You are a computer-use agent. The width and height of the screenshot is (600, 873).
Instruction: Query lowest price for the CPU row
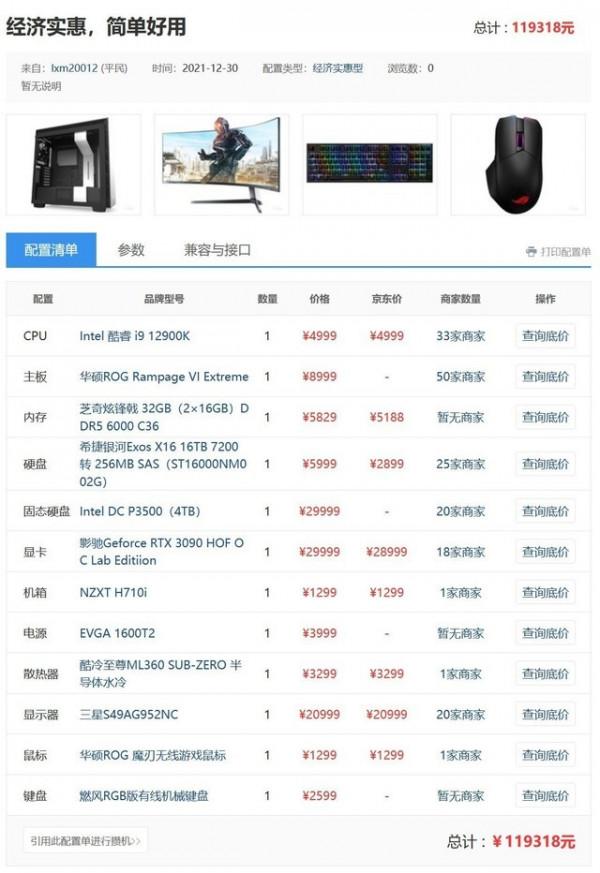coord(545,336)
